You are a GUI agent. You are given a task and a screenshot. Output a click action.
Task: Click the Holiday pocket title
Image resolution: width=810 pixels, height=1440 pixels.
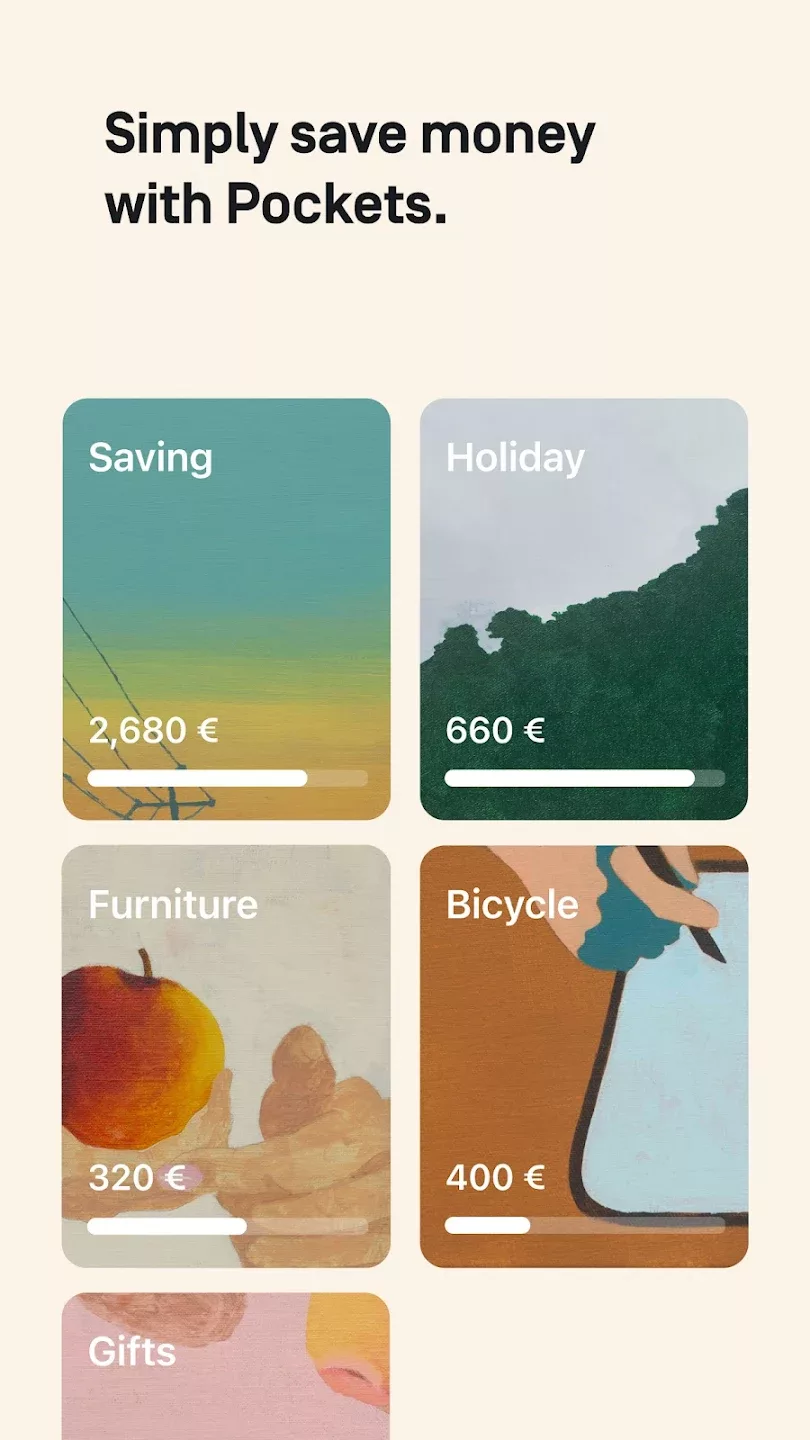coord(515,458)
